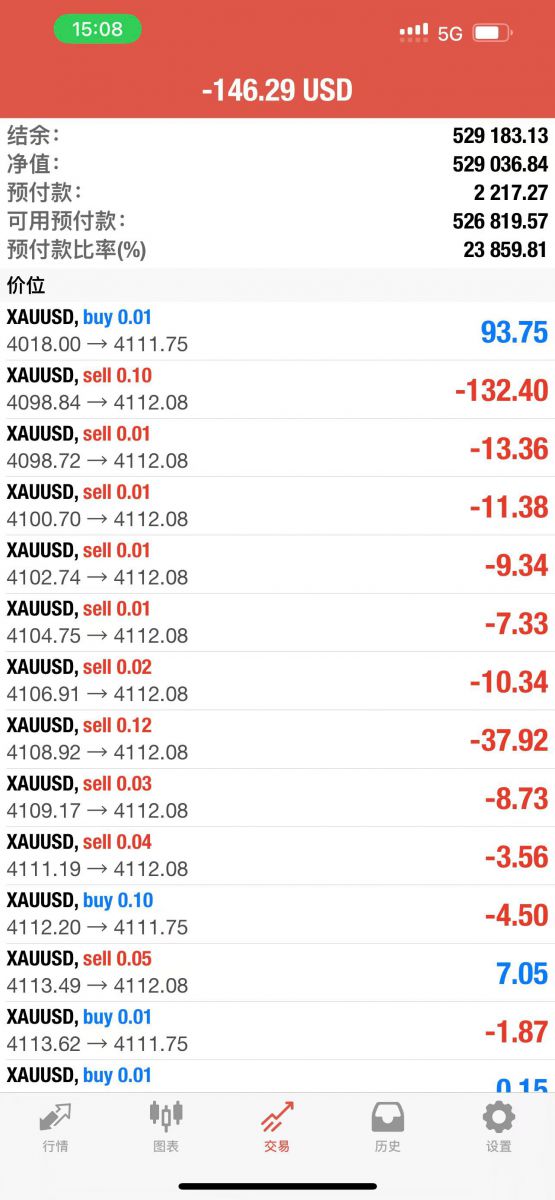
Task: Open the sell 0.12 position at 4108.92
Action: coord(277,738)
